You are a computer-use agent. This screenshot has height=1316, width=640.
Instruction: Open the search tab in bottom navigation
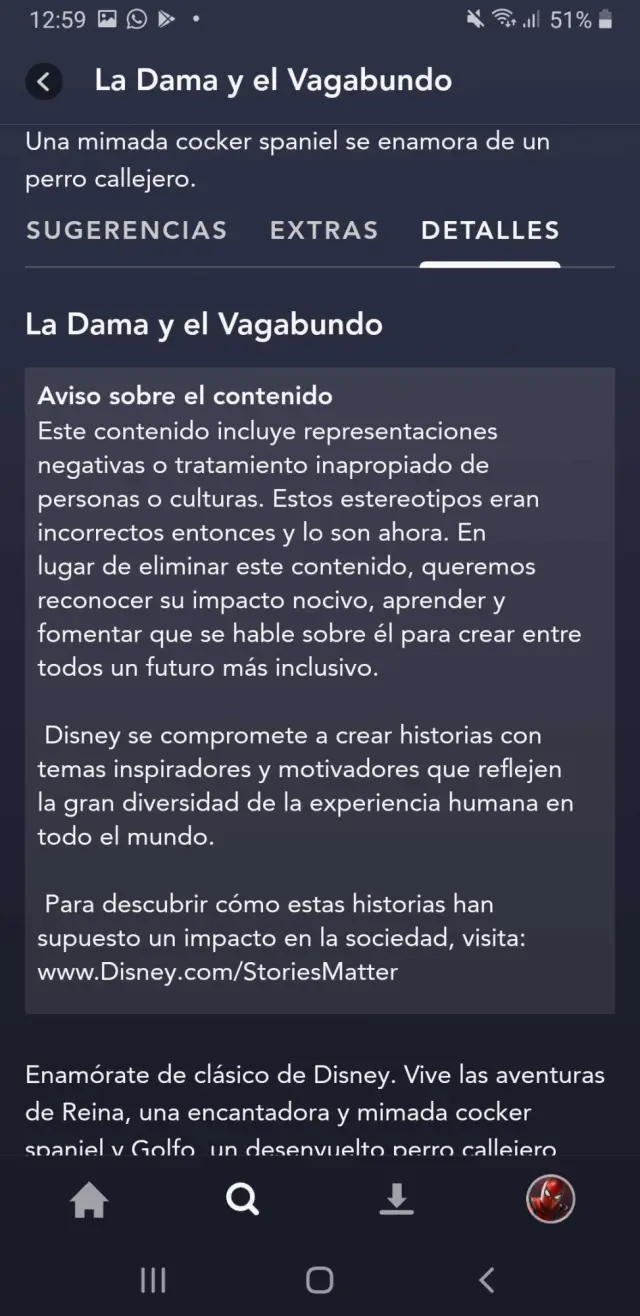tap(242, 1199)
